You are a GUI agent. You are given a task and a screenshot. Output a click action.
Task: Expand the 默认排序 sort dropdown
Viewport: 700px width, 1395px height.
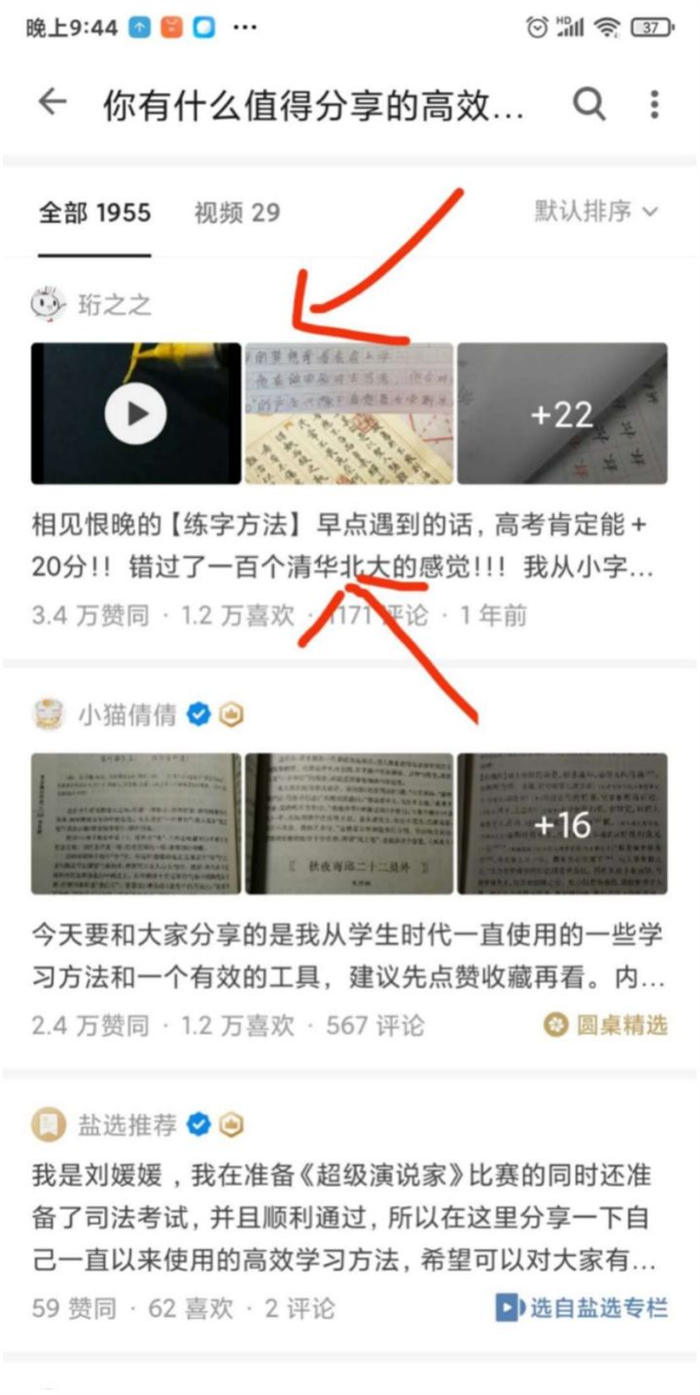(596, 211)
